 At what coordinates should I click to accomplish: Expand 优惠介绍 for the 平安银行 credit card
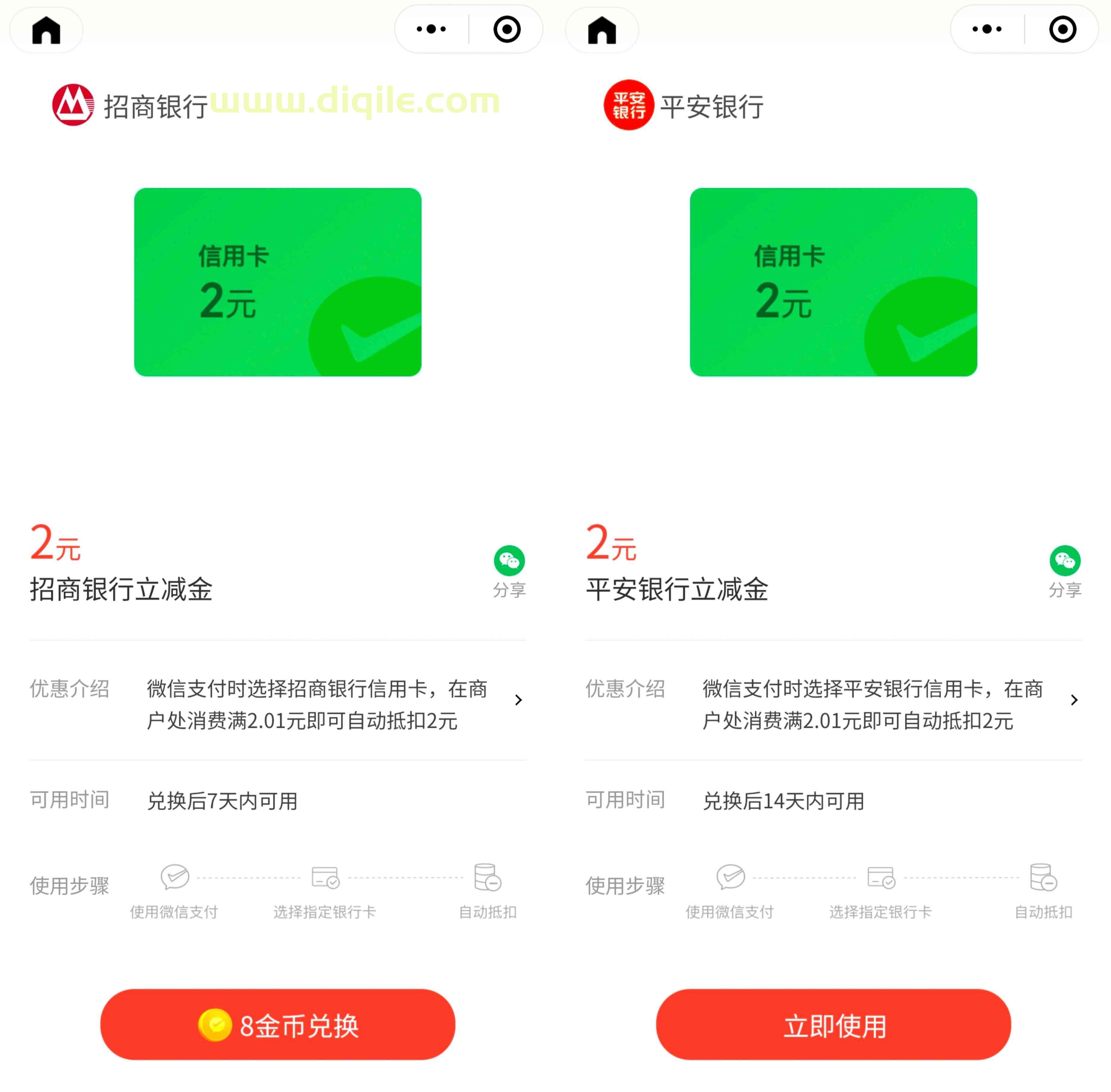coord(1074,700)
